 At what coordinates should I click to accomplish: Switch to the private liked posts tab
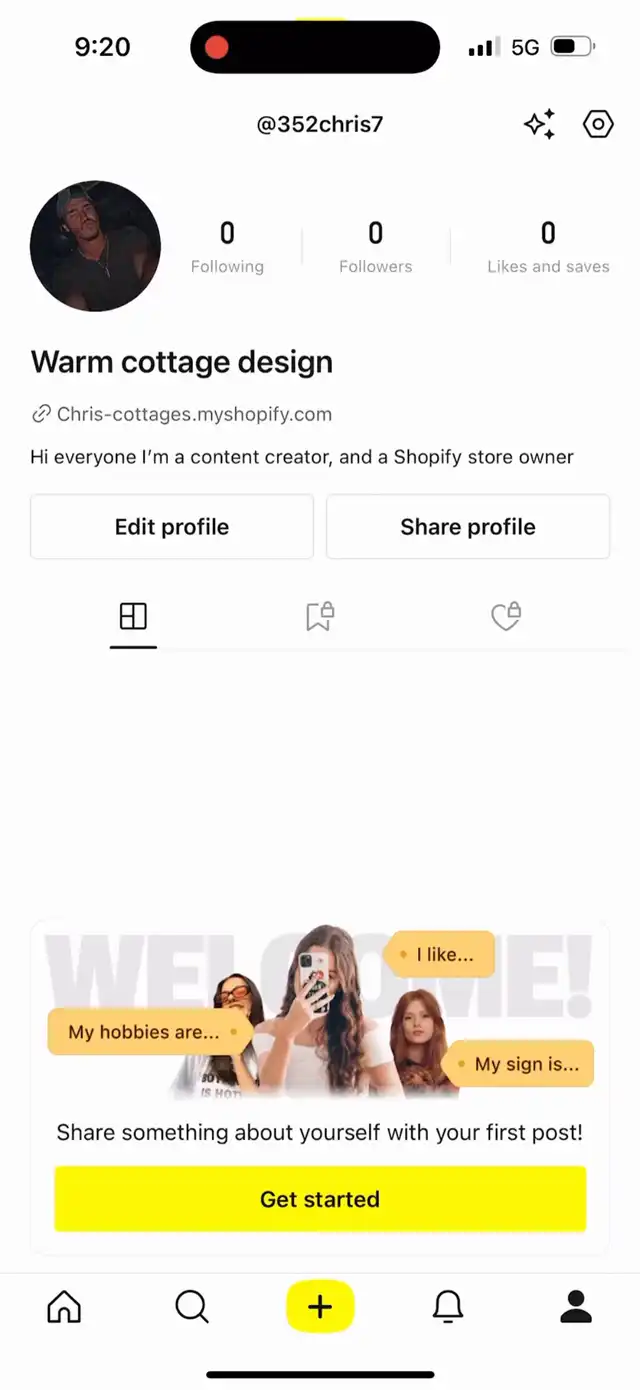point(506,616)
